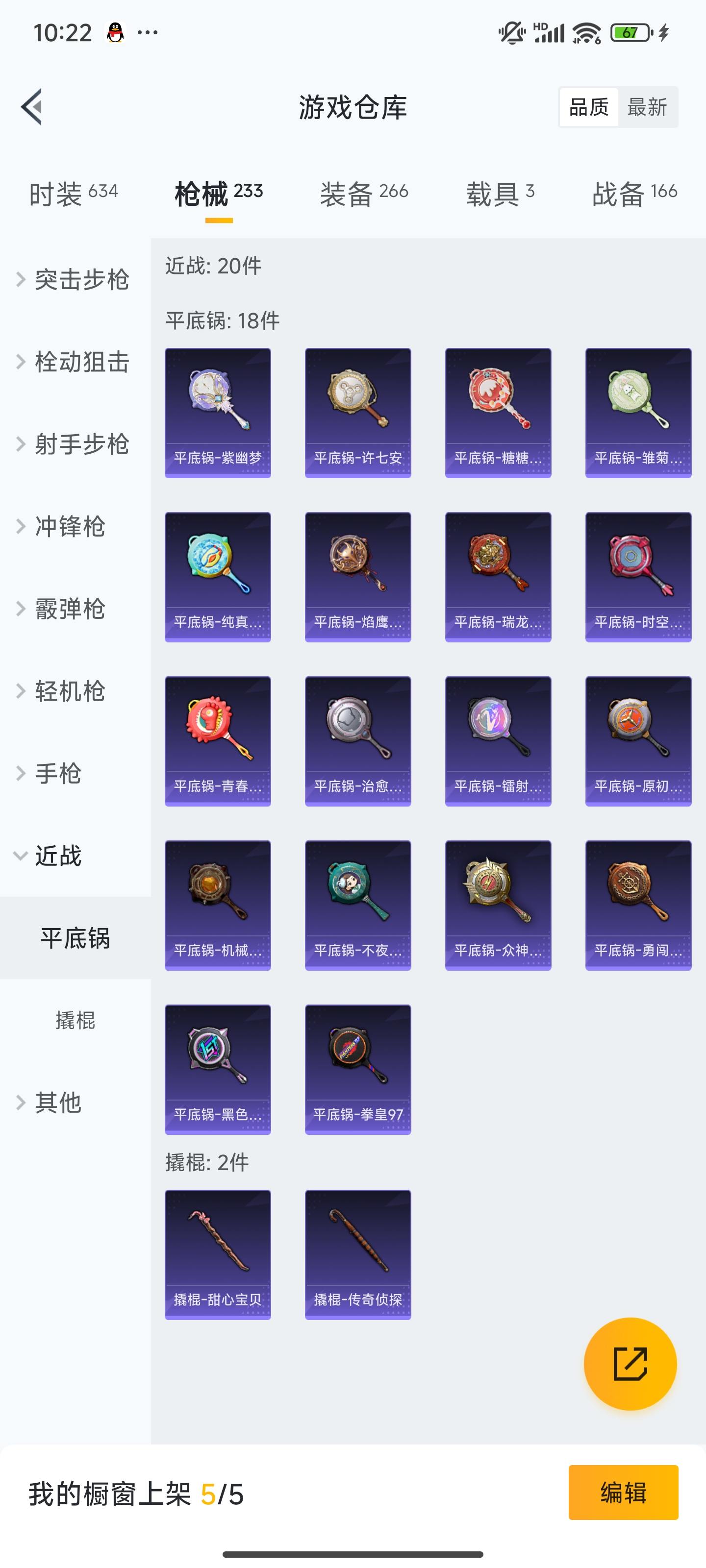Open the 撬棍-甜心宝贝 item
This screenshot has height=1568, width=706.
[x=218, y=1254]
